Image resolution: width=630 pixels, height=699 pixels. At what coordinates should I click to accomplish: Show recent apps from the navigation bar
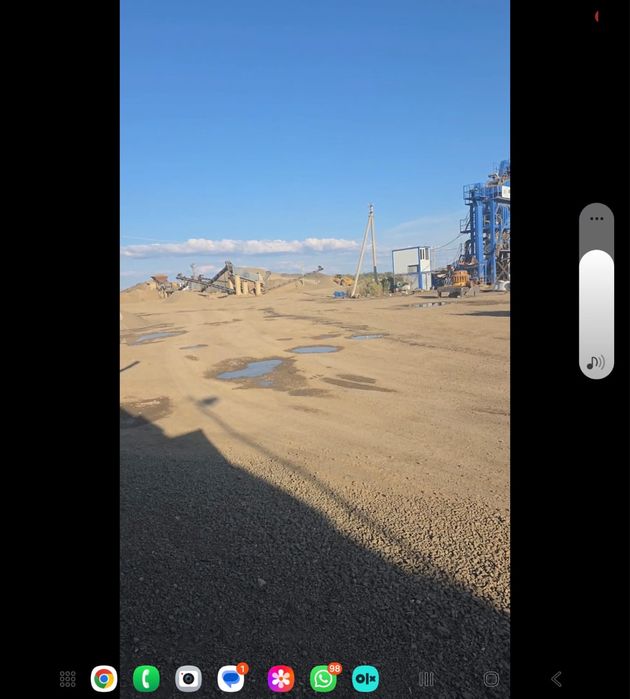point(426,679)
